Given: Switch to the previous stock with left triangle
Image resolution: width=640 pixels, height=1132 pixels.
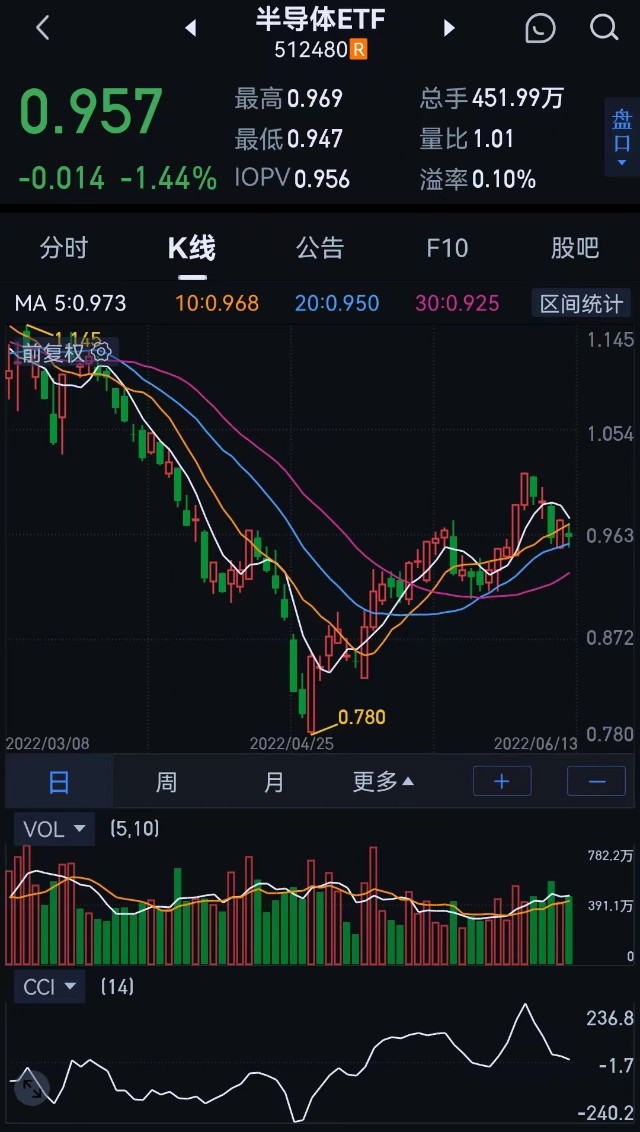Looking at the screenshot, I should tap(190, 29).
